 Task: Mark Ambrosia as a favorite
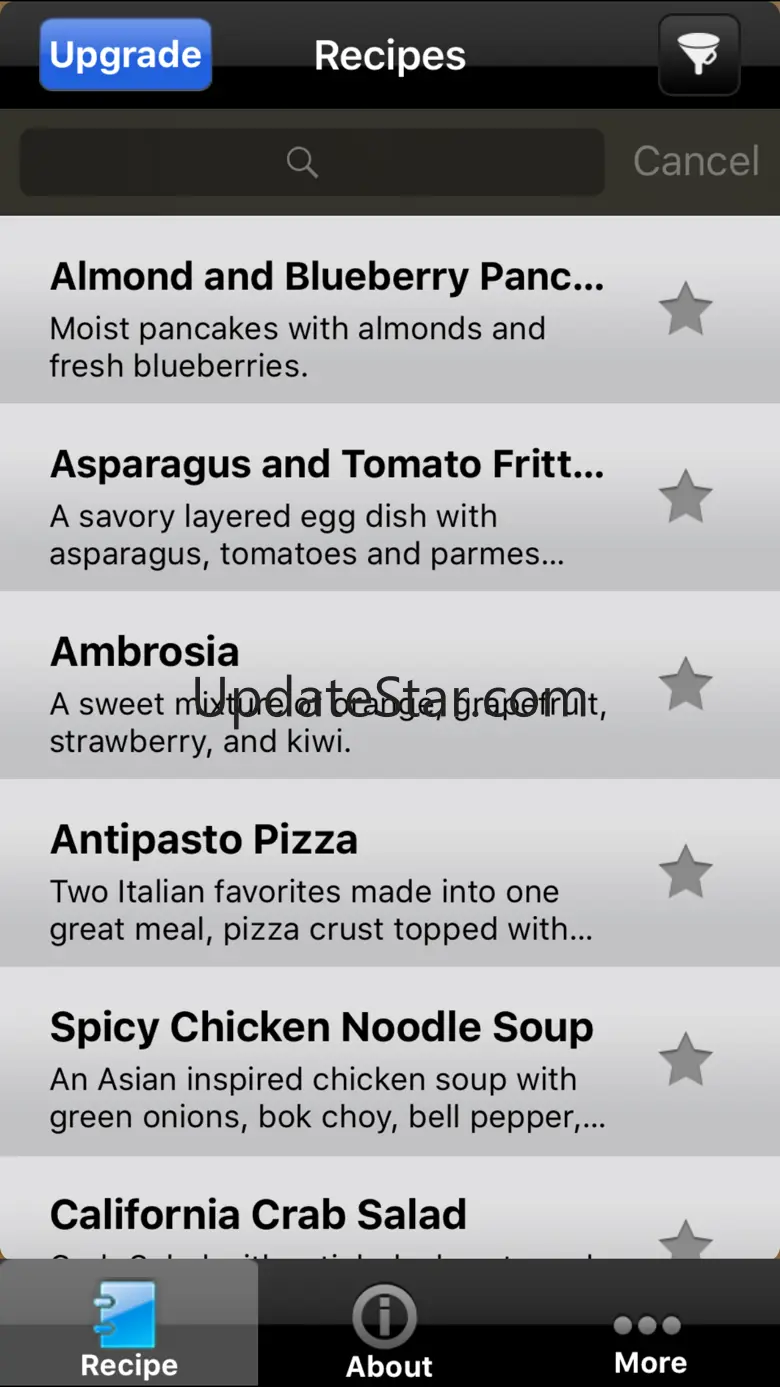tap(686, 684)
